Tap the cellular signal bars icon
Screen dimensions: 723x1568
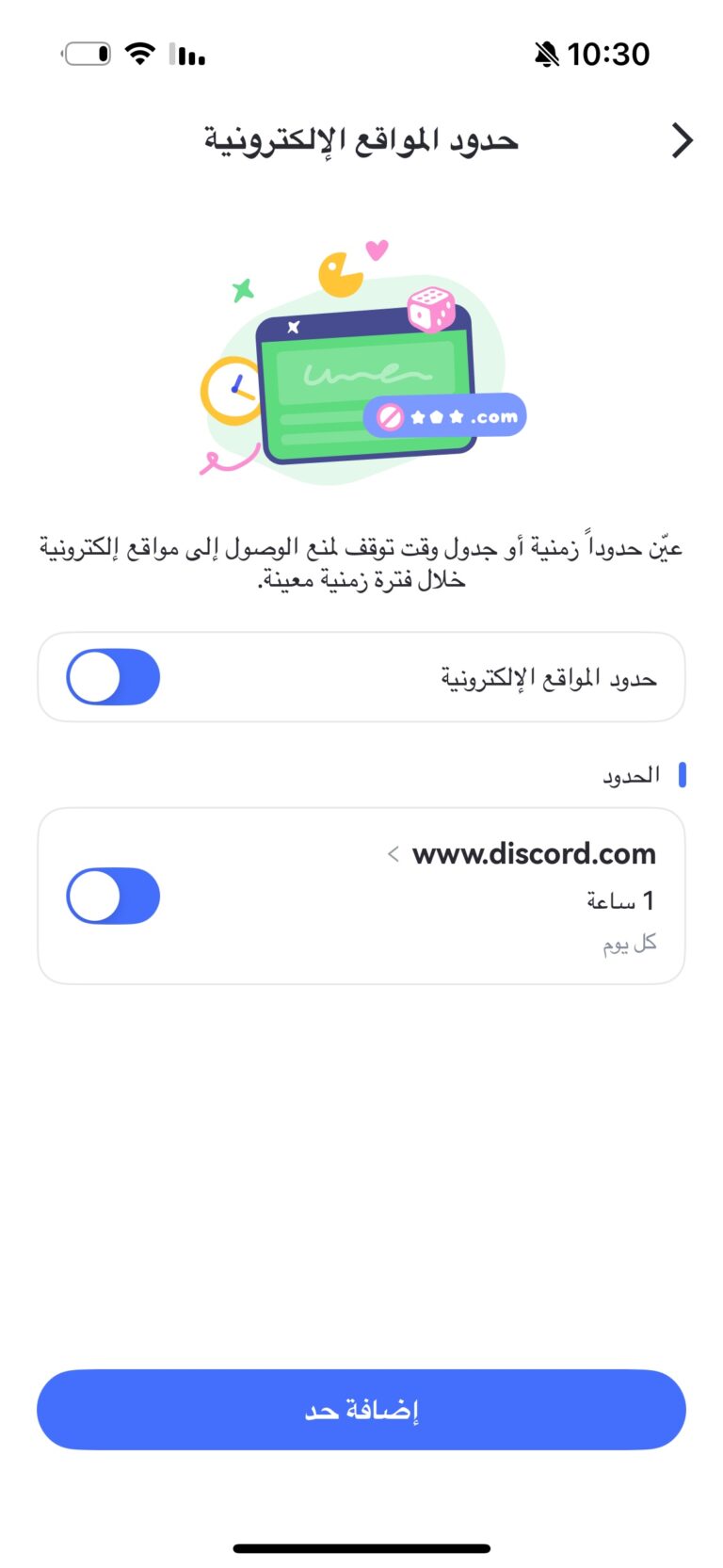[186, 55]
